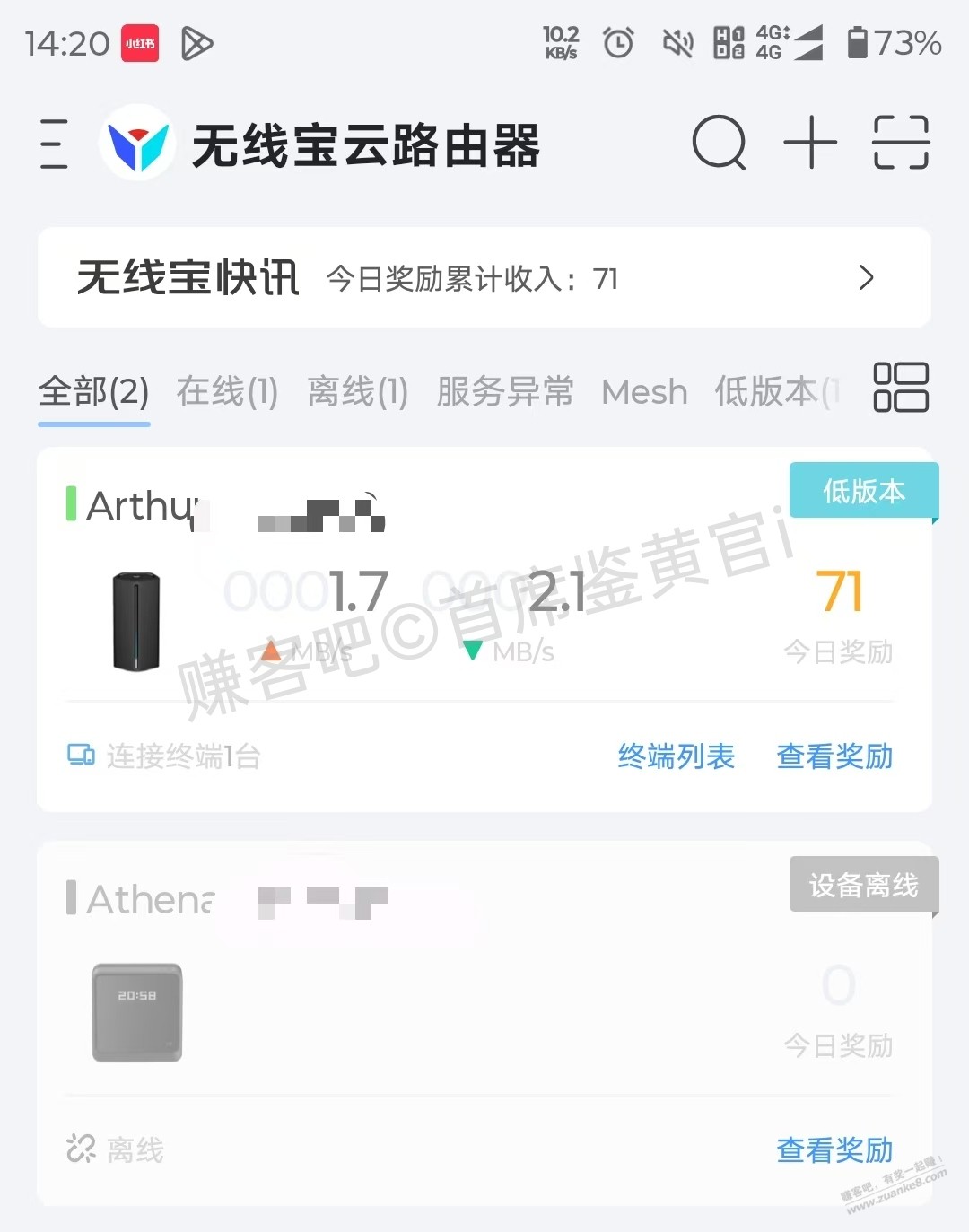Open 无线宝快讯 news banner

(484, 278)
